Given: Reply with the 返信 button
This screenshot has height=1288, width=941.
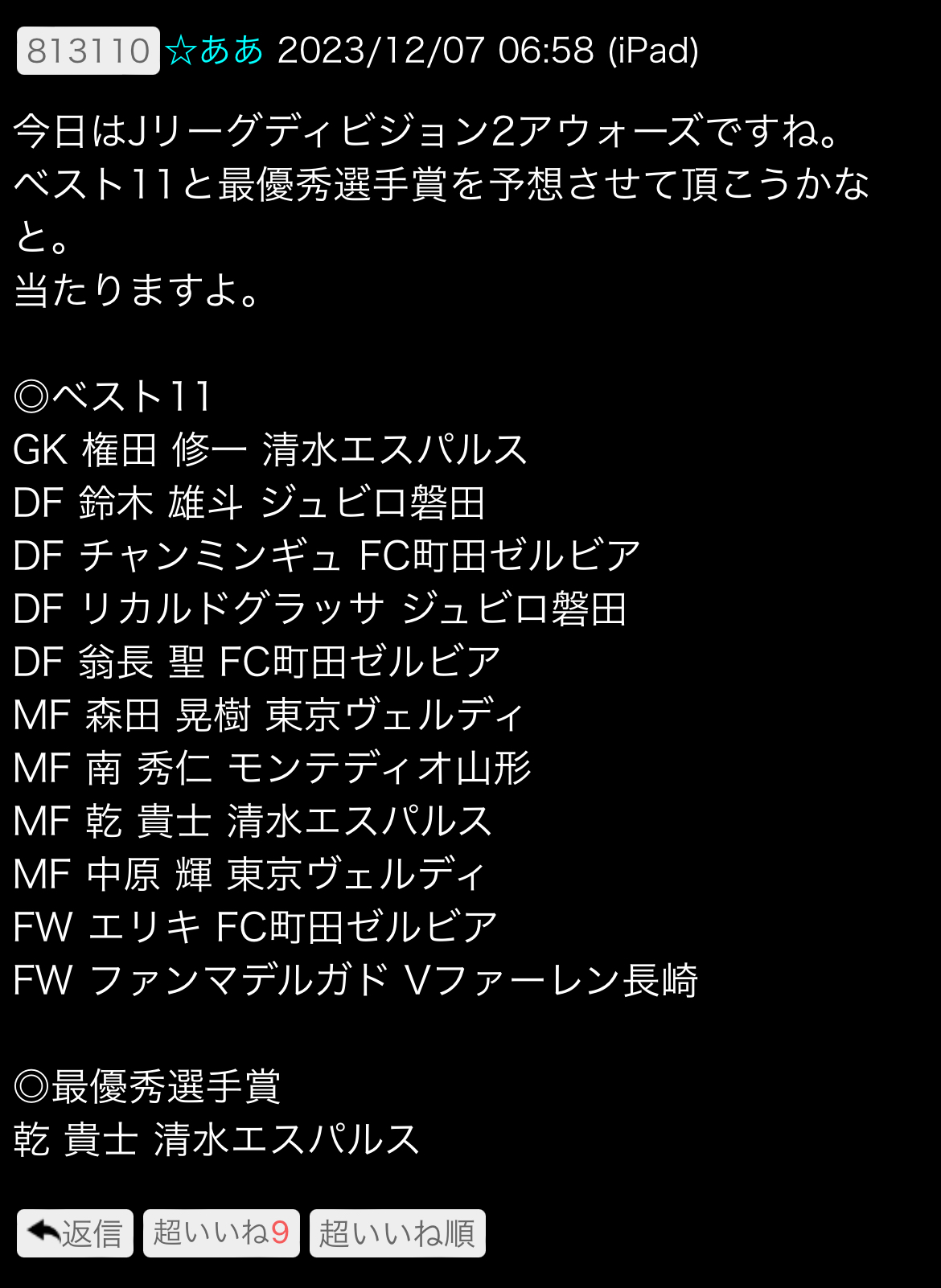Looking at the screenshot, I should 76,1233.
